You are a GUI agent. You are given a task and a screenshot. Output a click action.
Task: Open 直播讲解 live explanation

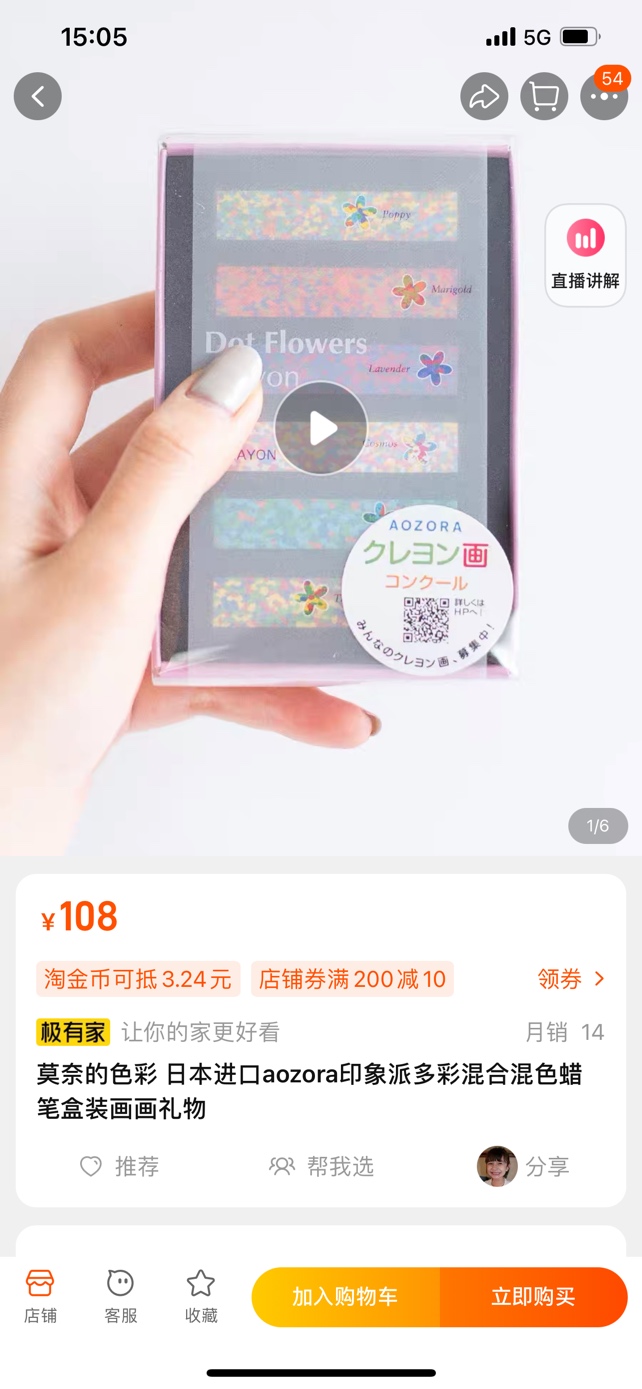(x=585, y=256)
